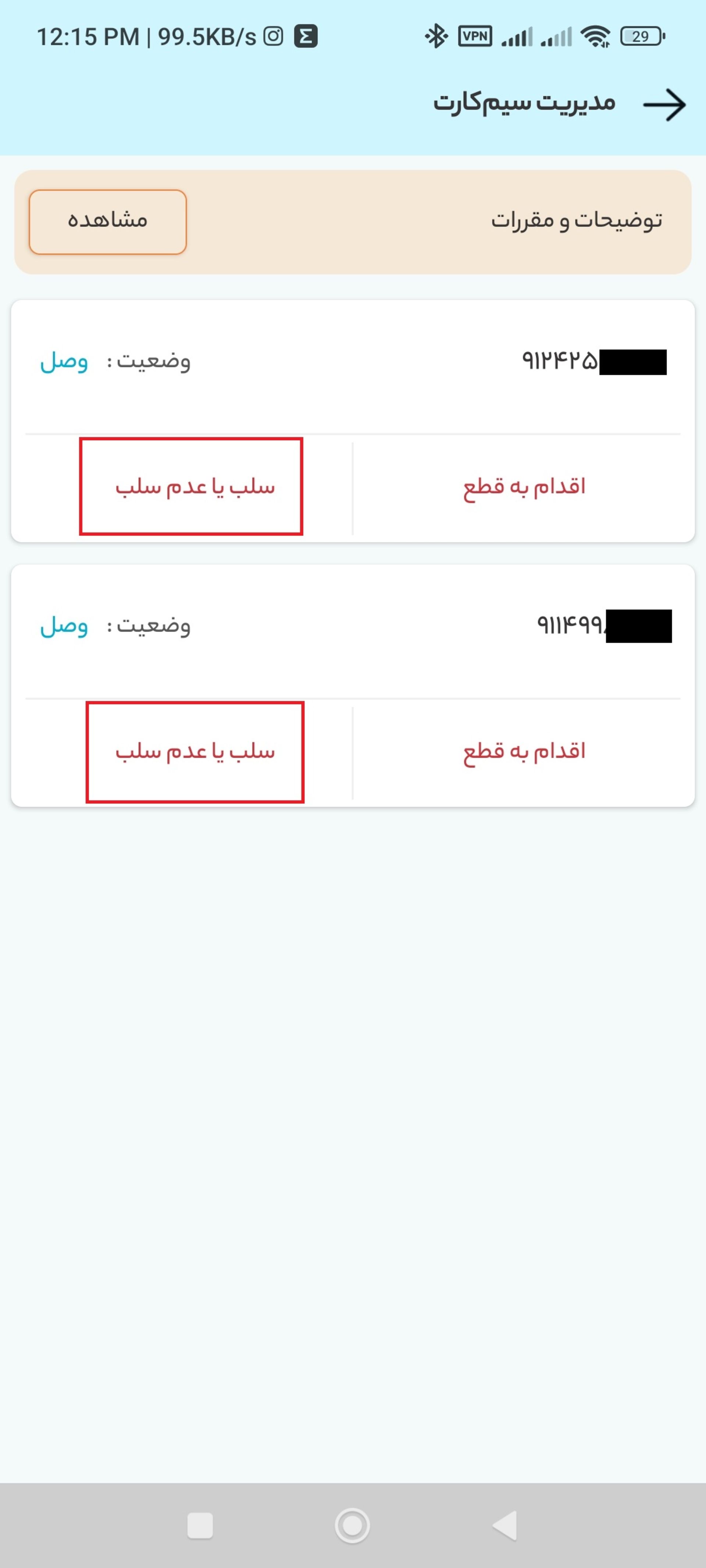
Task: Open سلب یا عدم سلب for number 911499
Action: point(195,751)
